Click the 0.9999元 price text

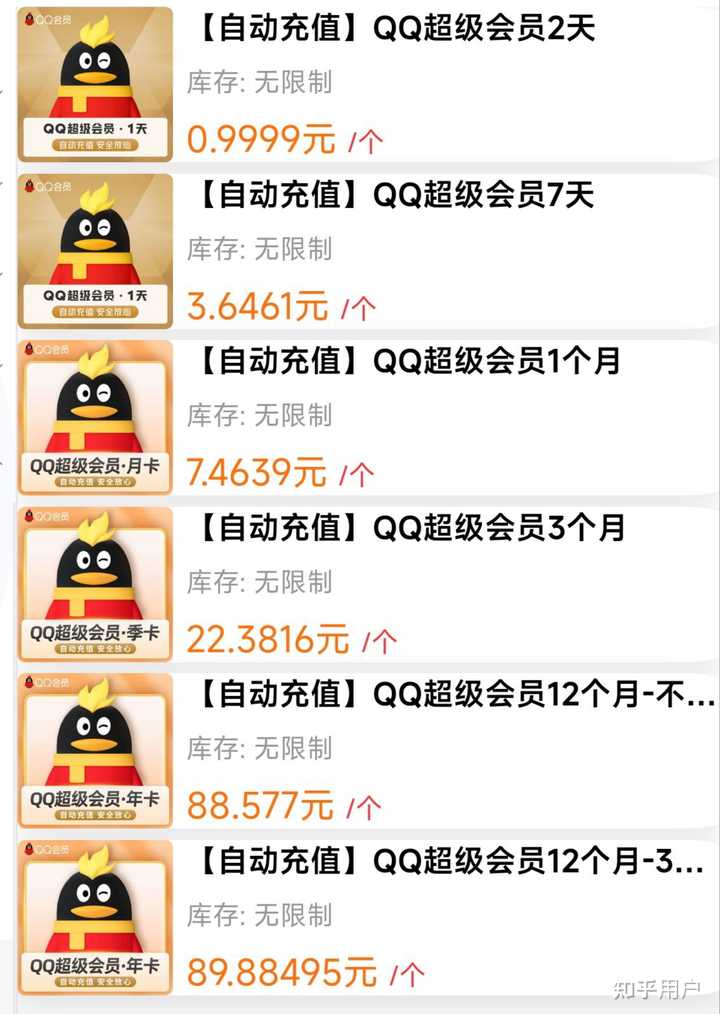click(x=260, y=137)
